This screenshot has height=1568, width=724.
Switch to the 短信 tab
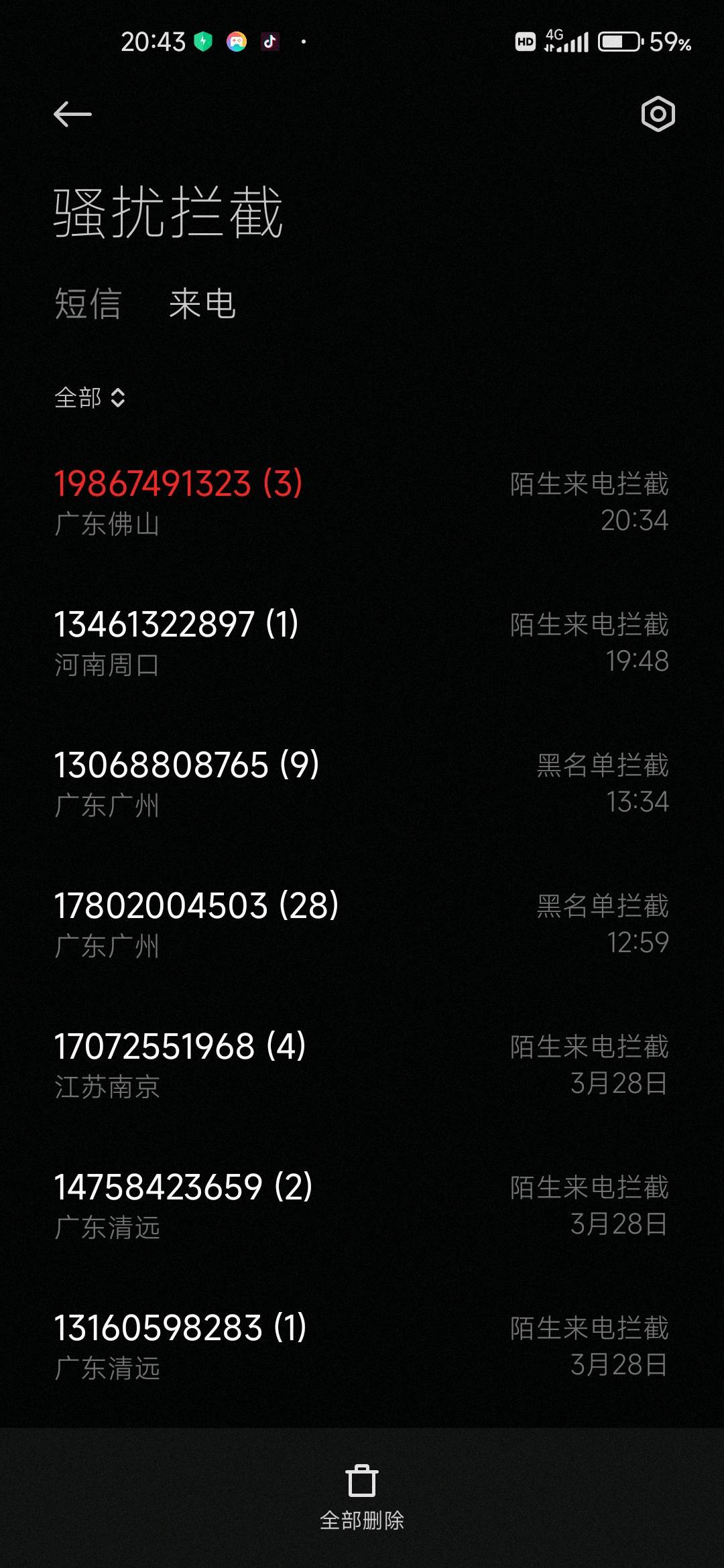(x=87, y=305)
